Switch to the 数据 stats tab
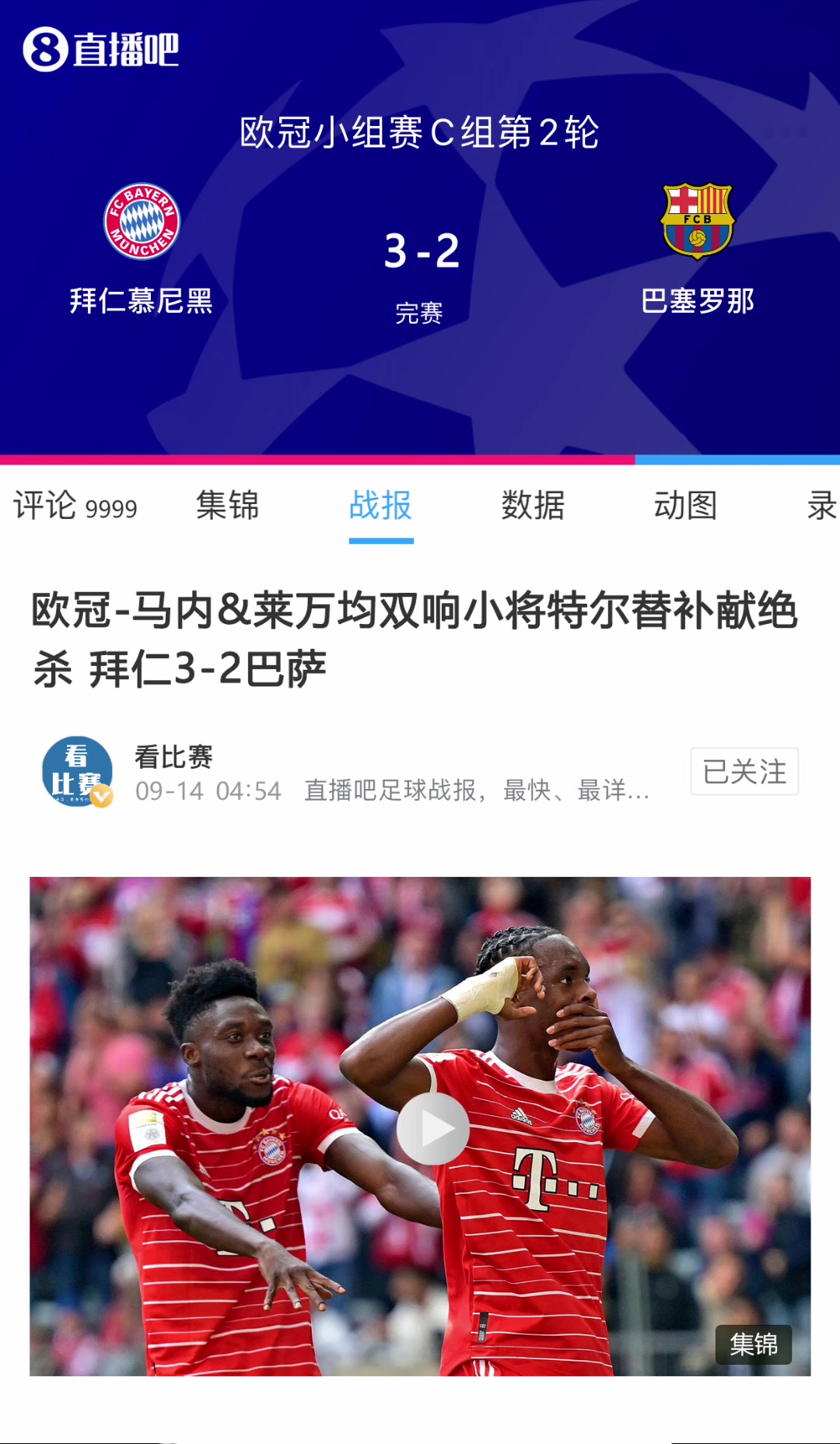 [x=533, y=506]
